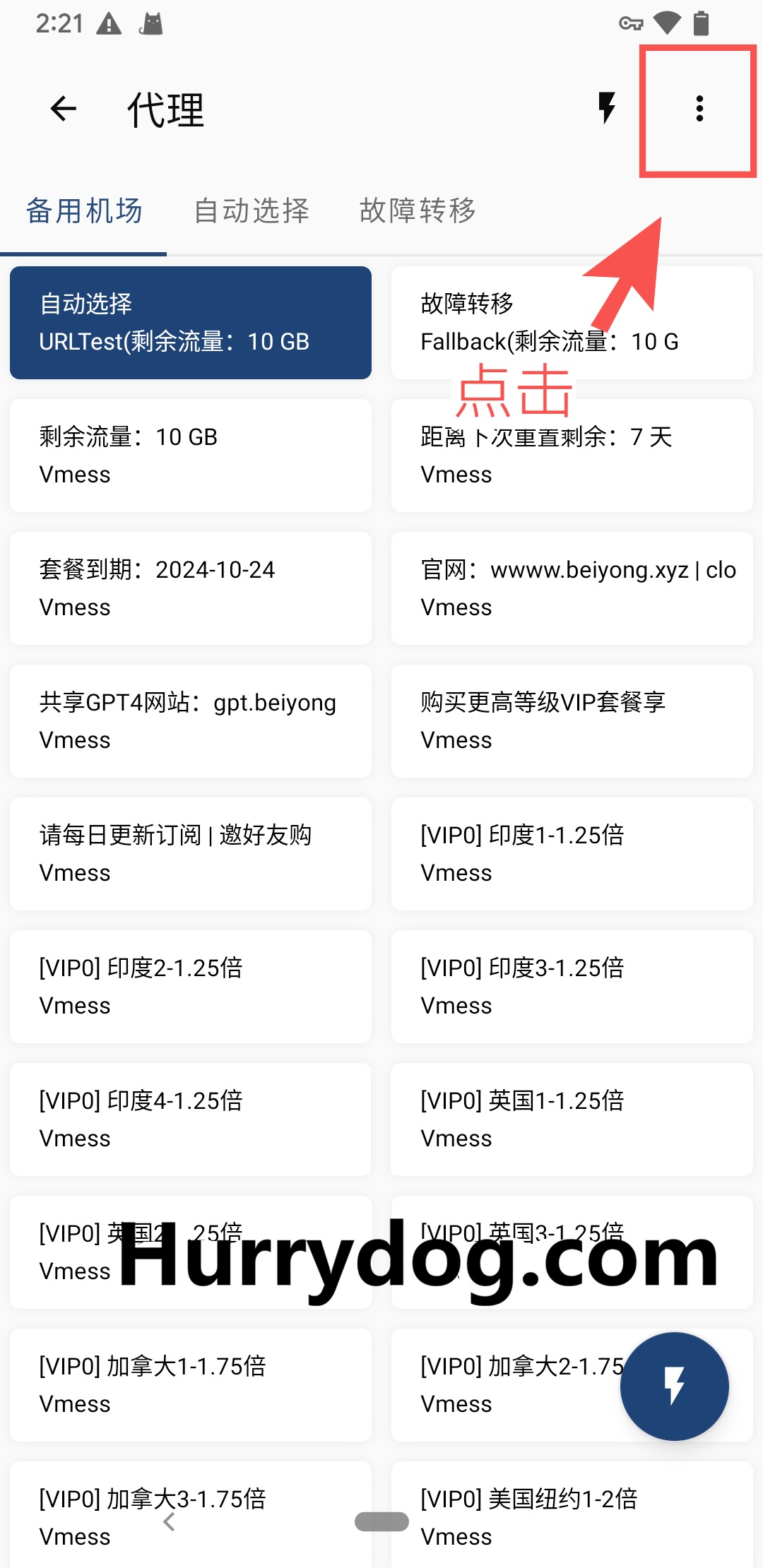Choose the [VIP0] 印度2-1.25倍 node
Viewport: 763px width, 1568px height.
[x=191, y=986]
